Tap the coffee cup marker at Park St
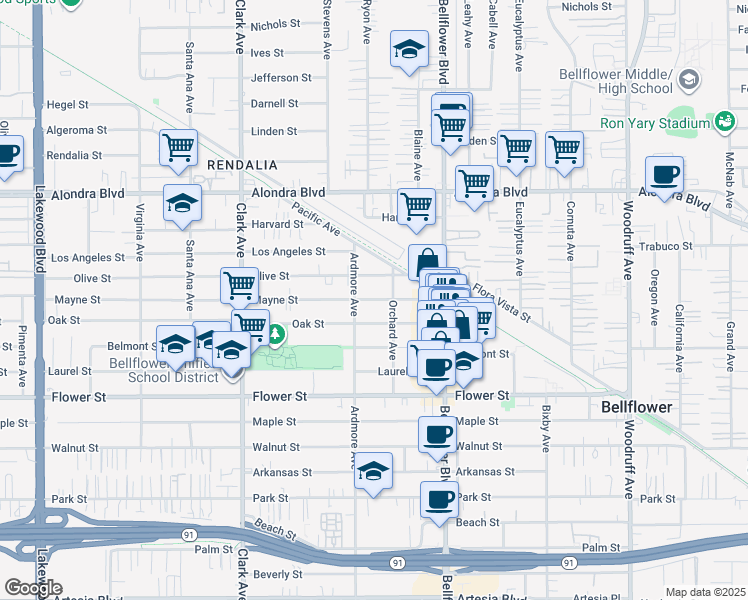The width and height of the screenshot is (748, 600). (439, 499)
